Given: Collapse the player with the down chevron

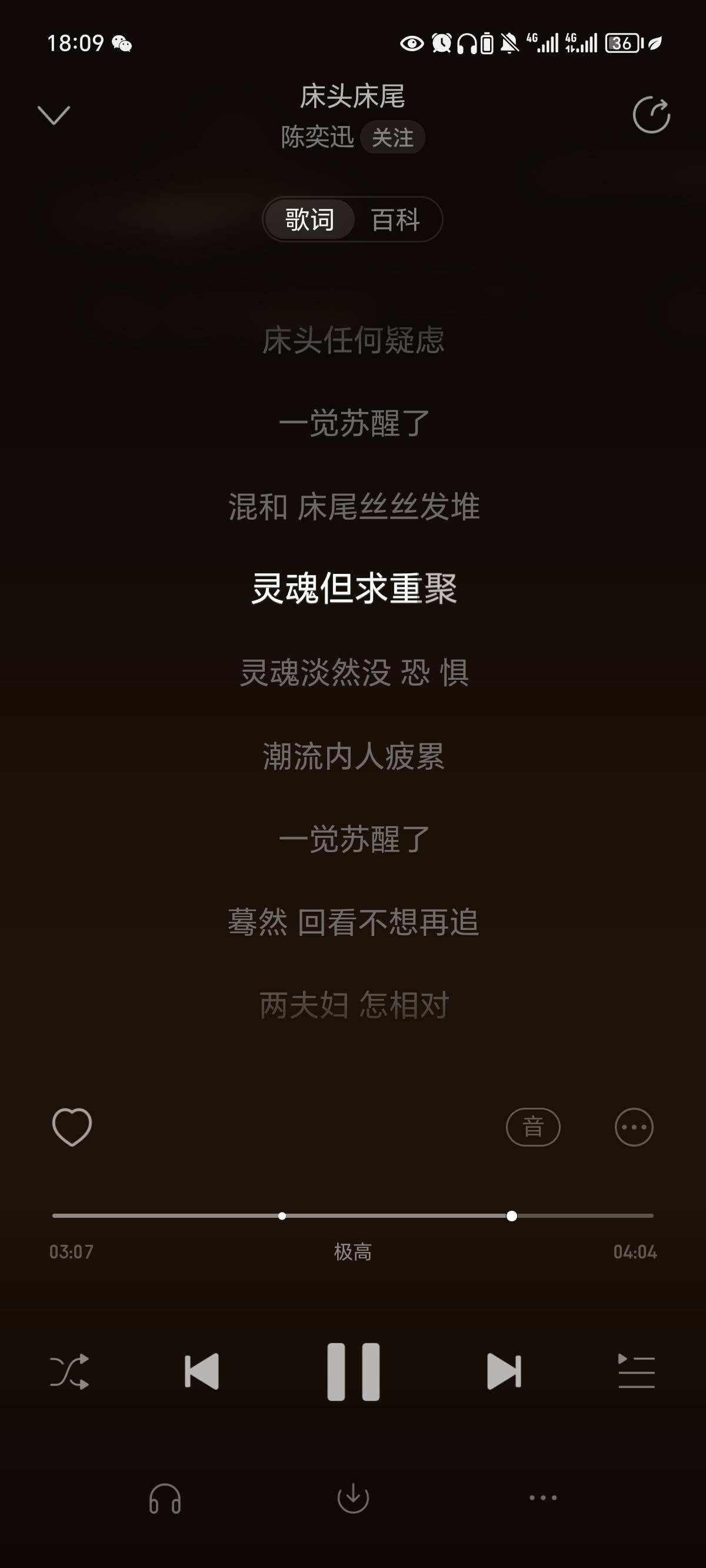Looking at the screenshot, I should (54, 115).
